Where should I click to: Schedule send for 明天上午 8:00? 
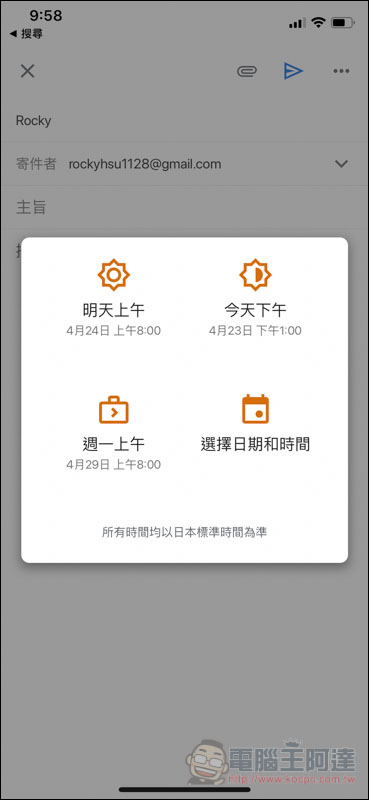click(x=113, y=298)
